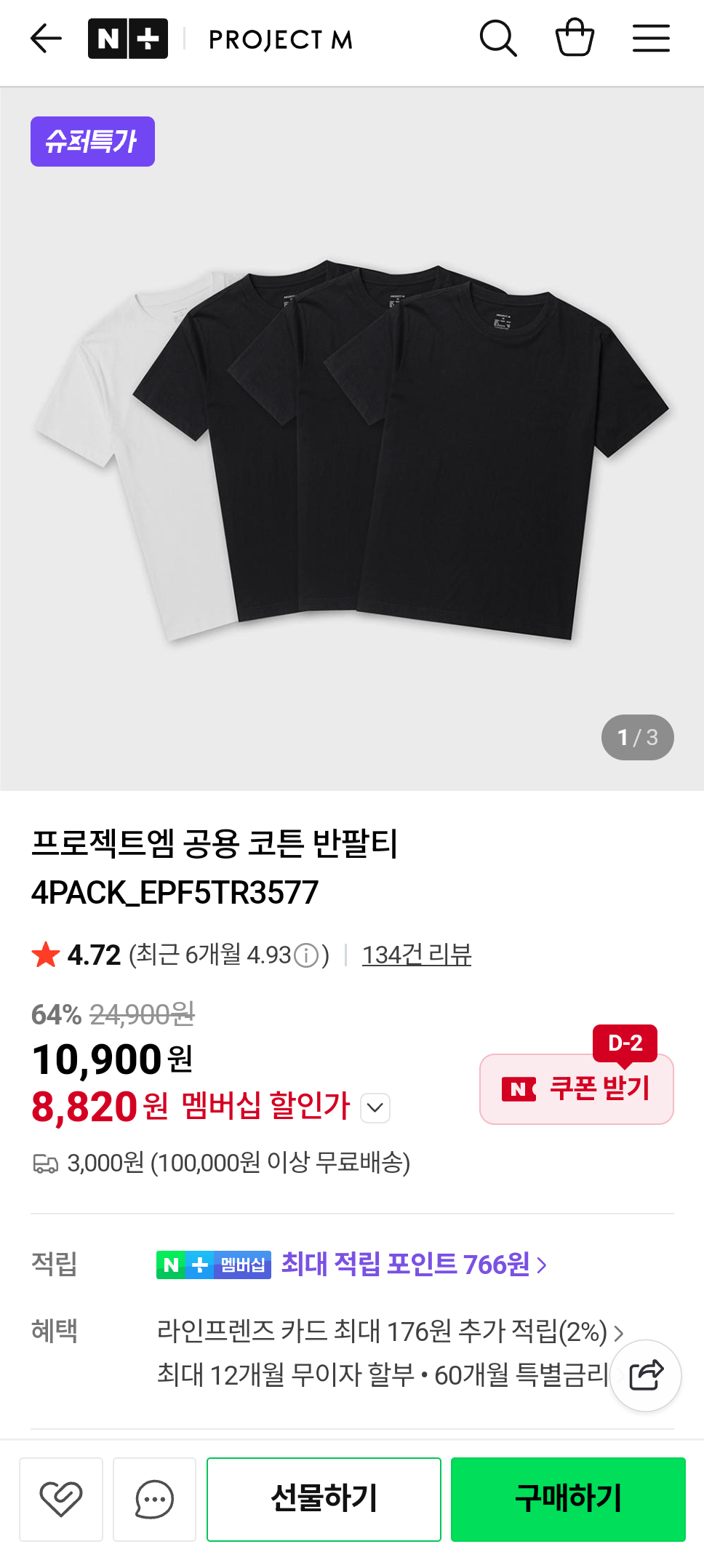Open the hamburger menu

pos(650,40)
